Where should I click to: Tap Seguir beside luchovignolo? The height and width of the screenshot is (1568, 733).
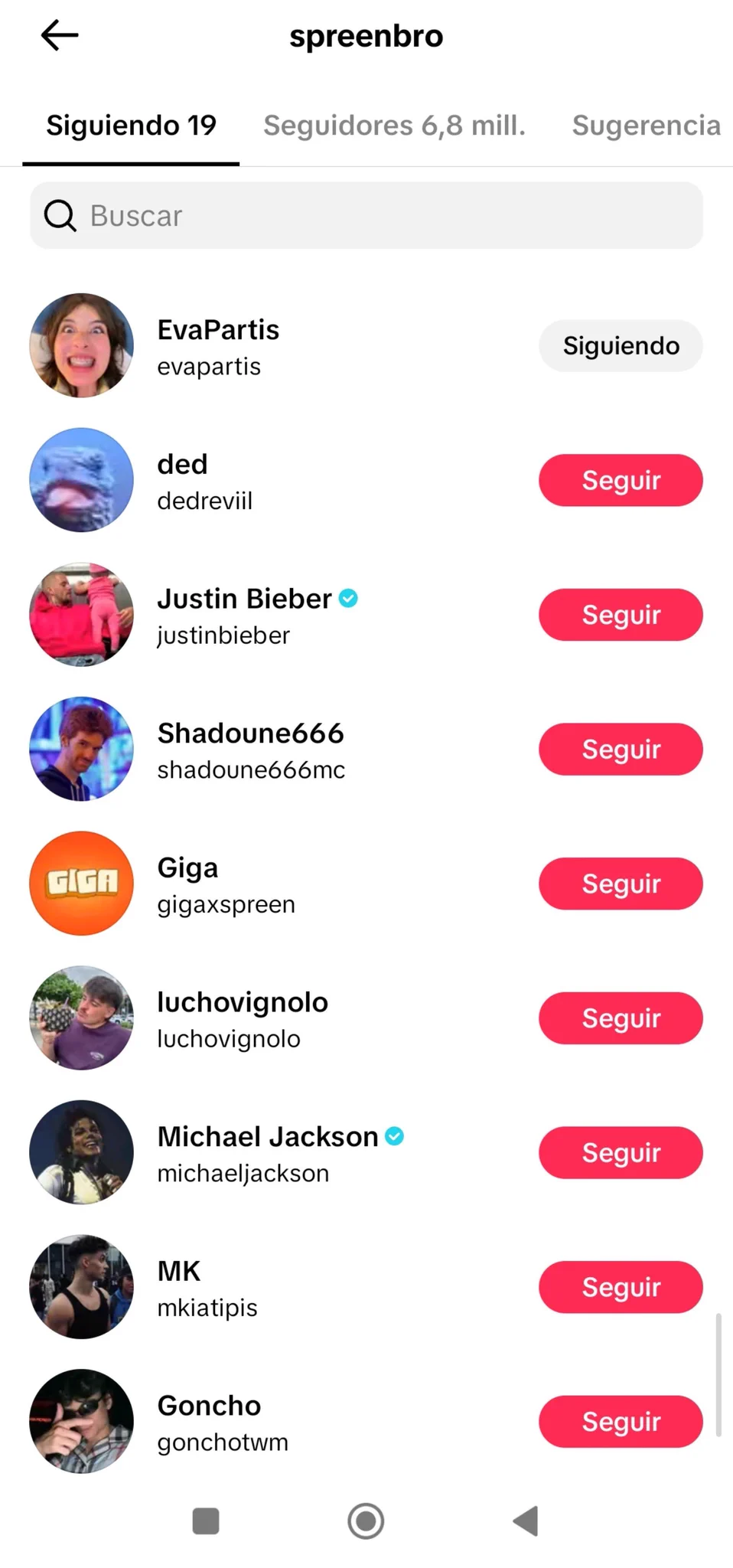(621, 1018)
